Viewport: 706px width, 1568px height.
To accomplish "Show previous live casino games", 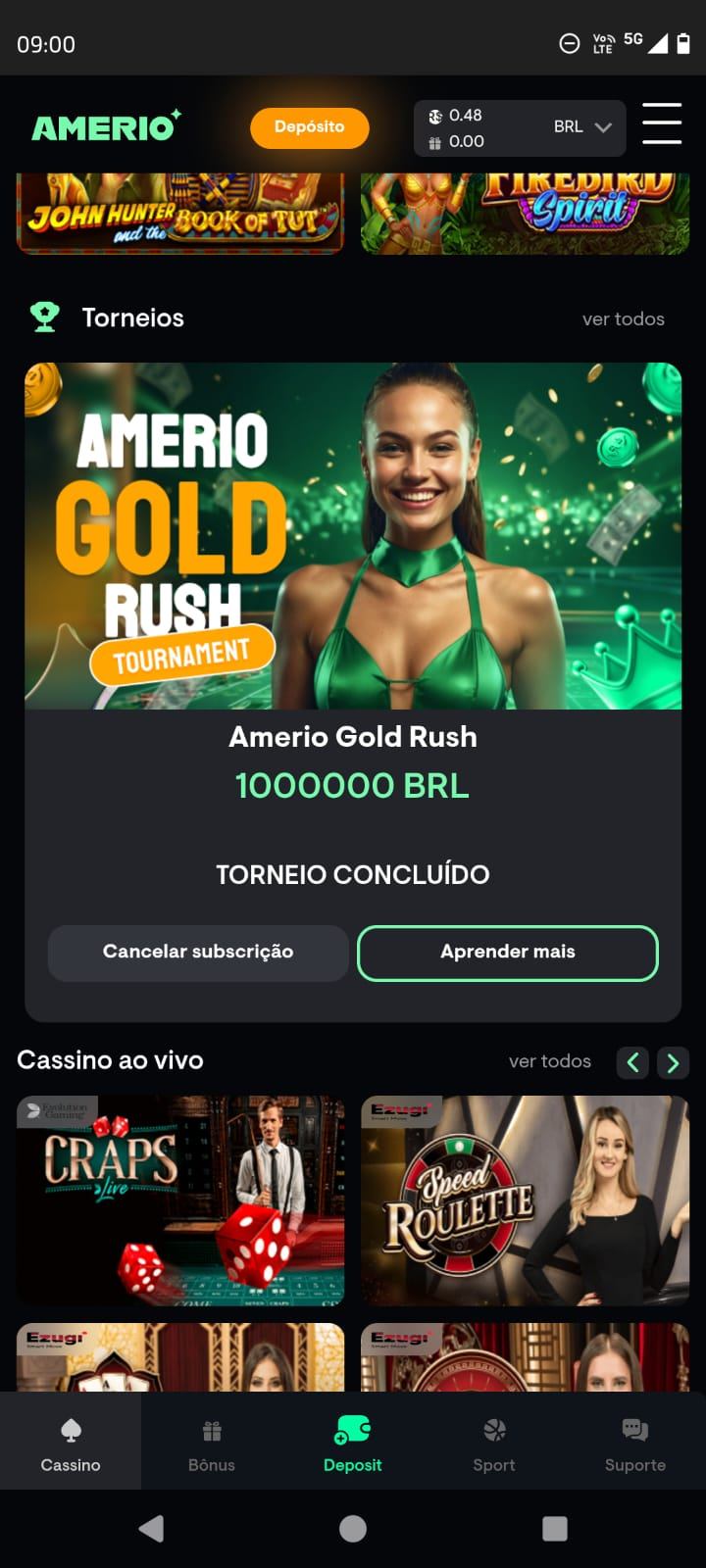I will [632, 1062].
